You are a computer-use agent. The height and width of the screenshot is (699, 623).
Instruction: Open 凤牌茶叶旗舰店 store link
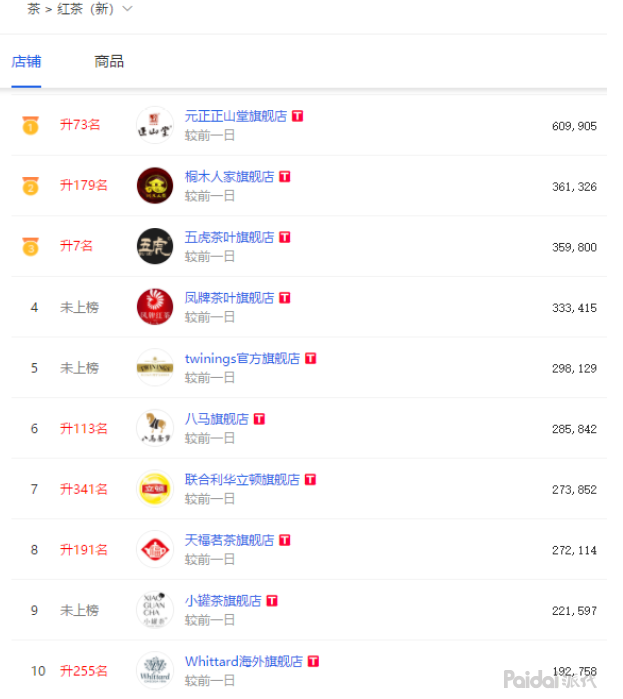point(229,298)
